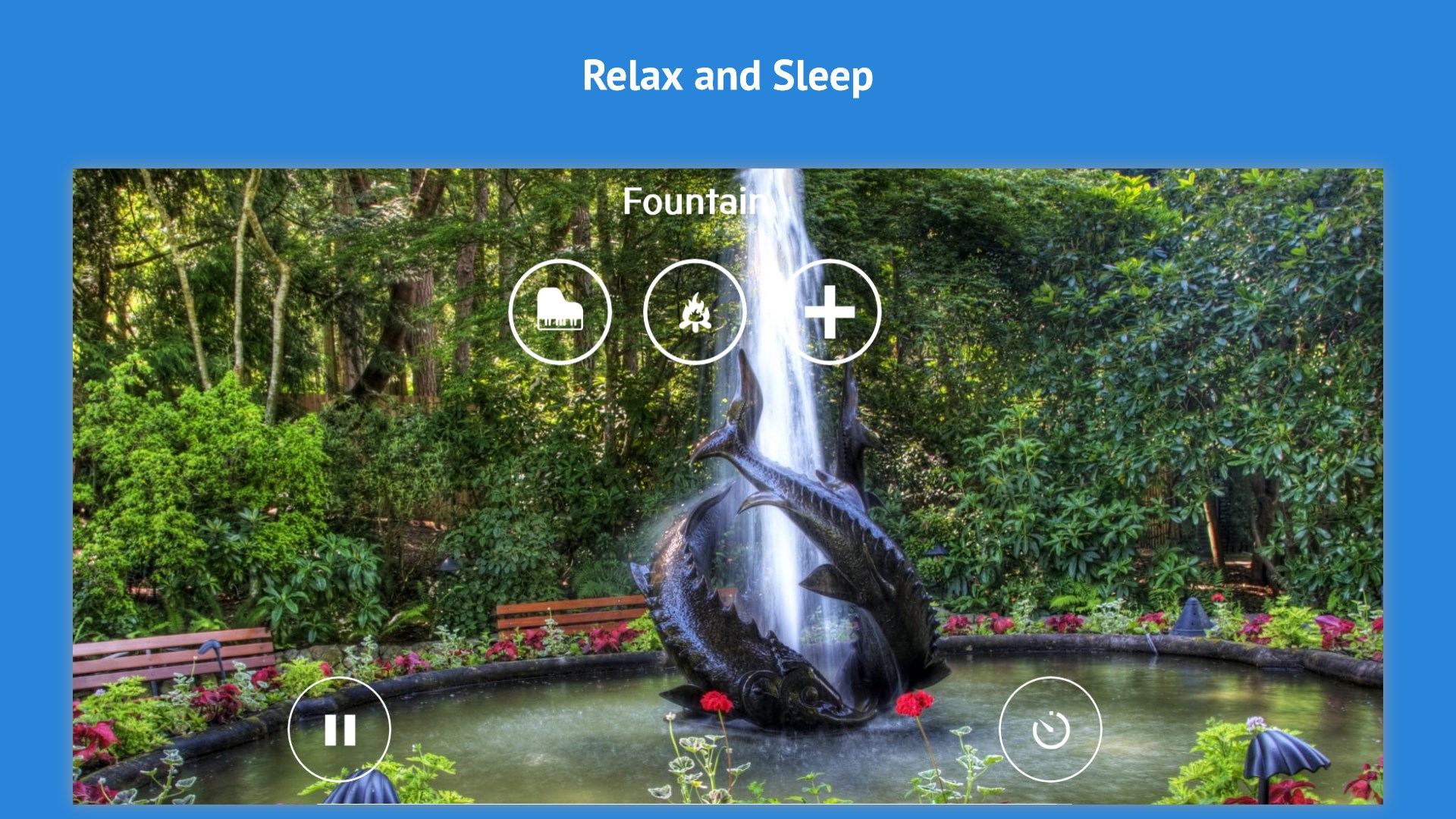1456x819 pixels.
Task: Pause the Fountain sound
Action: [339, 730]
